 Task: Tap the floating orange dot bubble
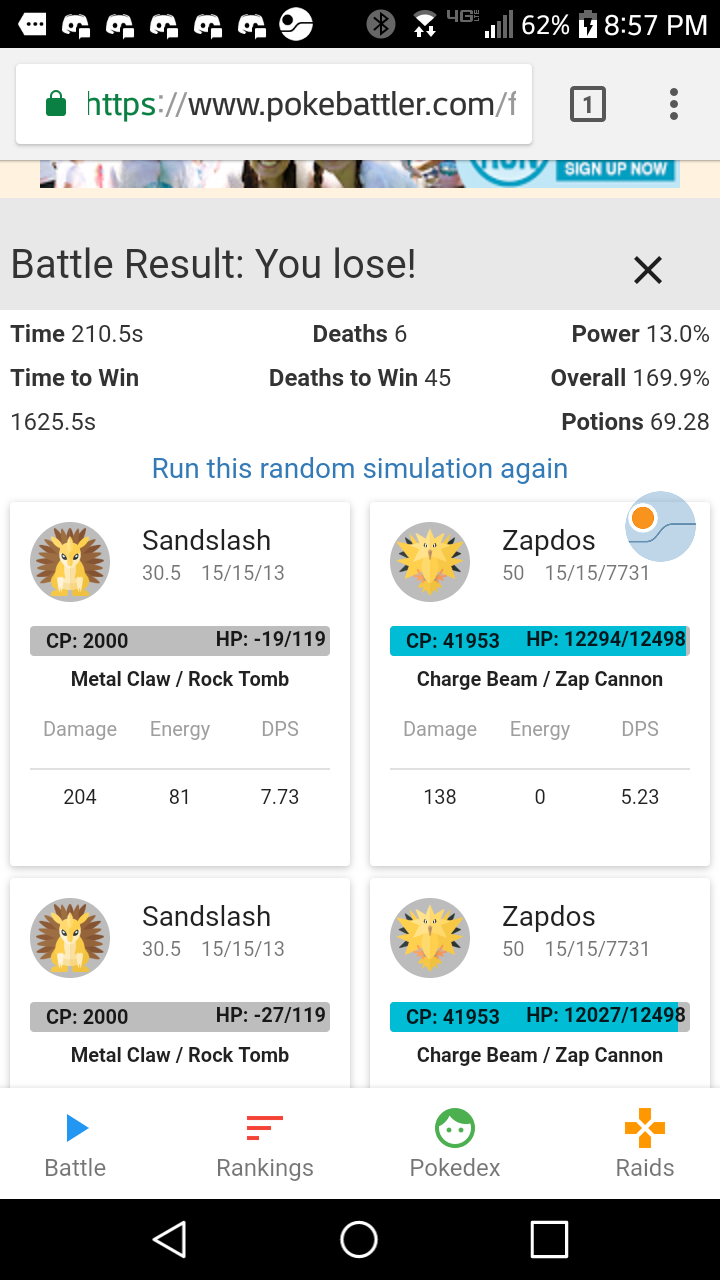(x=660, y=526)
